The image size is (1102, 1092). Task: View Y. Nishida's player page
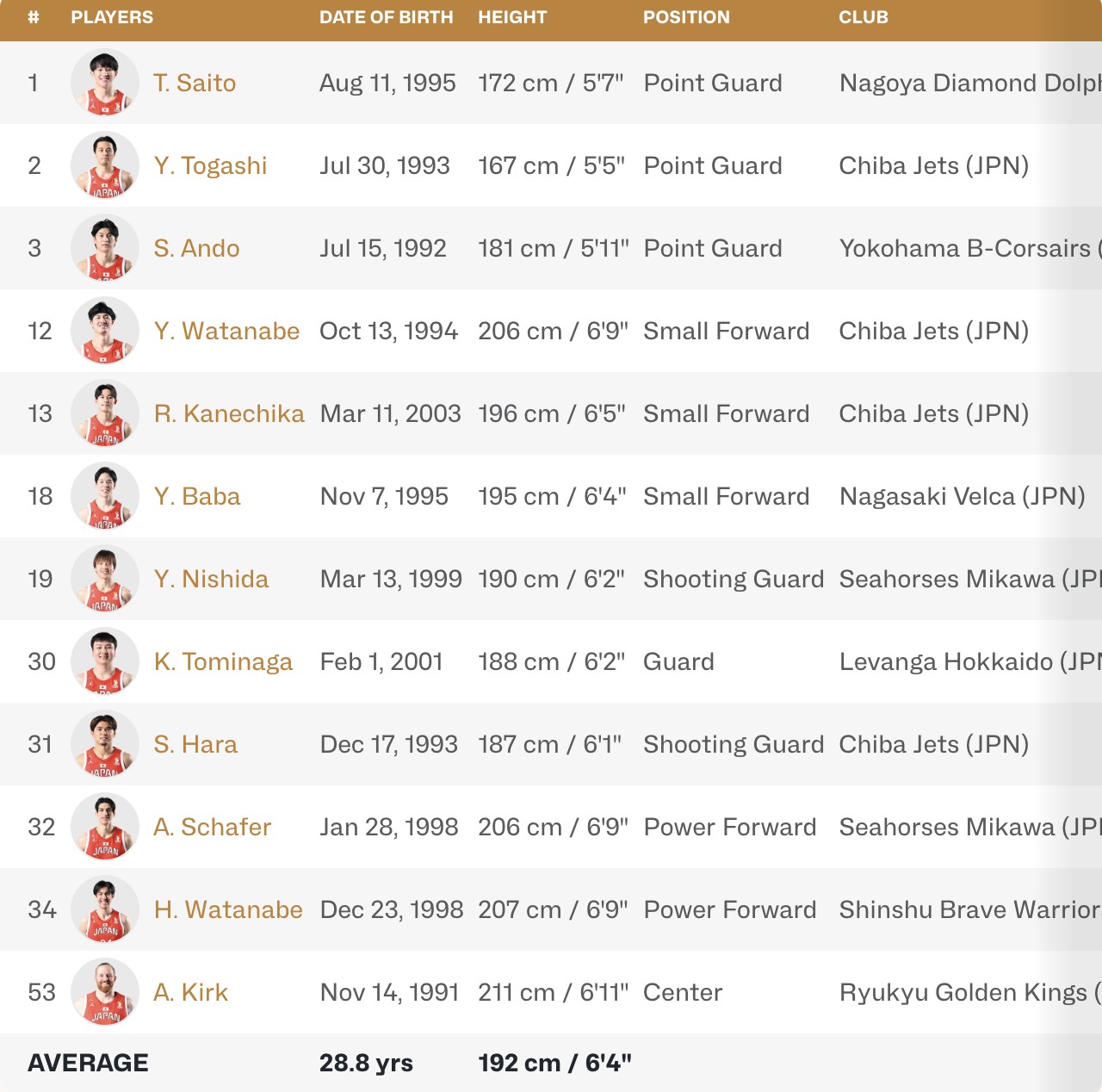(211, 579)
